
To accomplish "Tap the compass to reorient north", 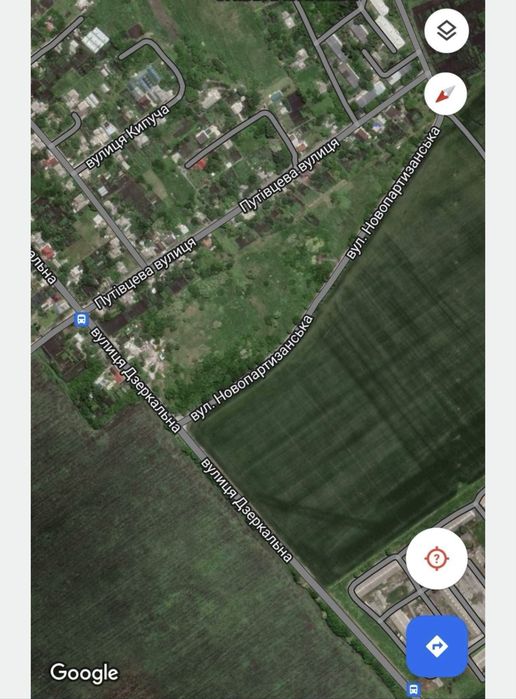I will pos(446,94).
